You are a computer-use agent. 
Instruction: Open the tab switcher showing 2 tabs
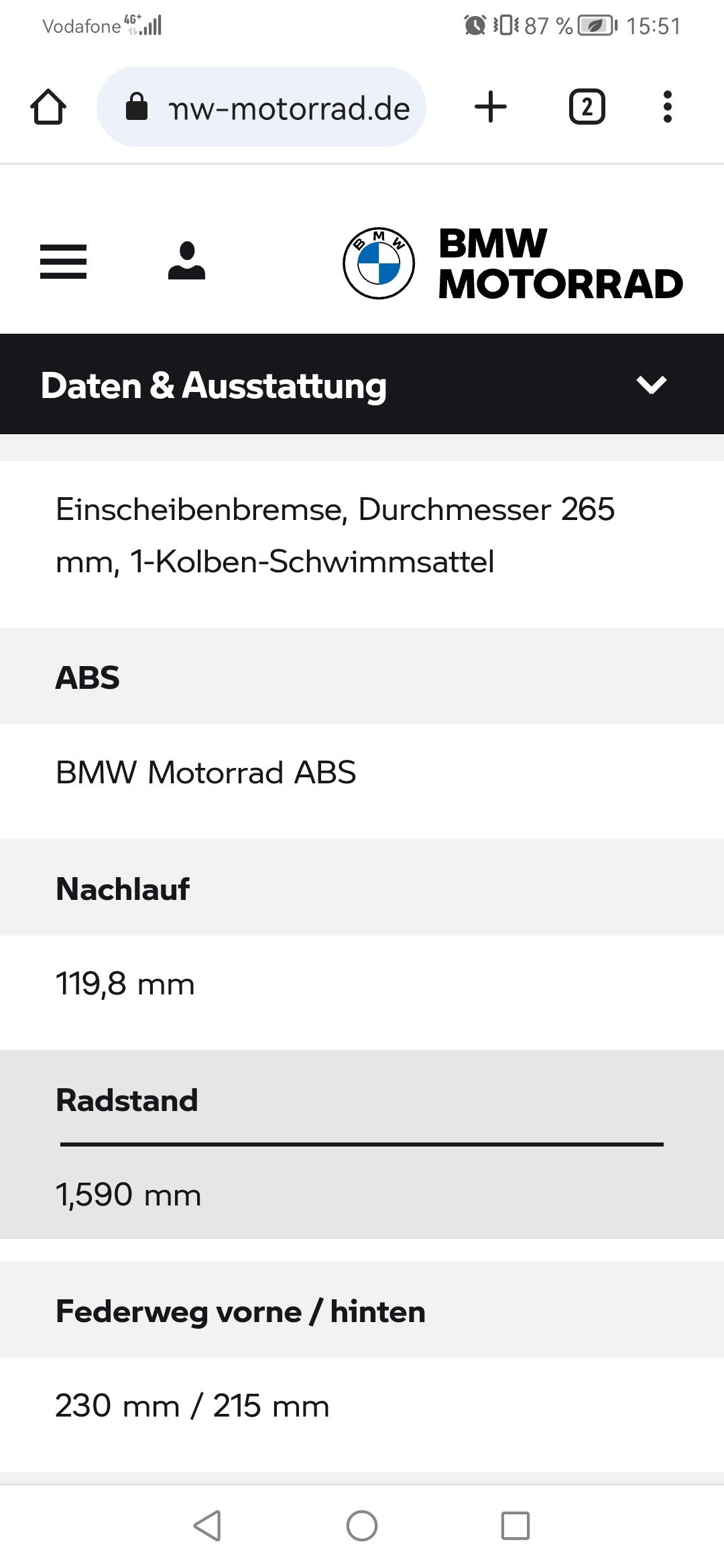pos(587,107)
